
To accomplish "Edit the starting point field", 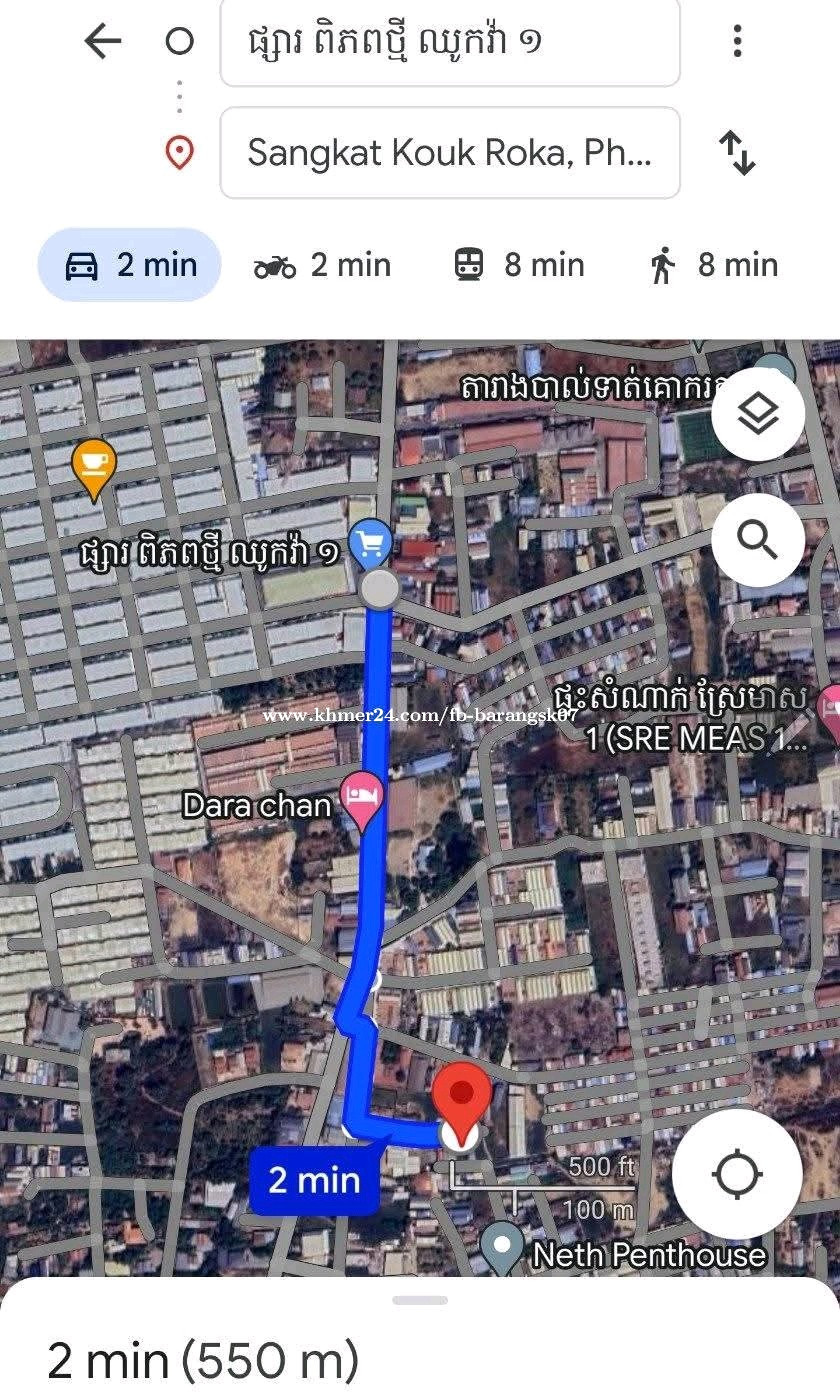I will click(x=450, y=41).
